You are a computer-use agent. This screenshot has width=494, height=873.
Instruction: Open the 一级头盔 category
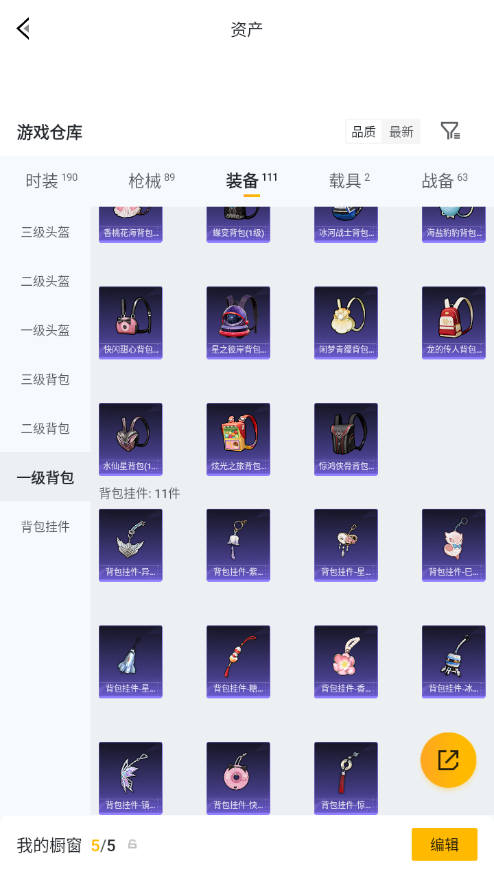pyautogui.click(x=45, y=330)
